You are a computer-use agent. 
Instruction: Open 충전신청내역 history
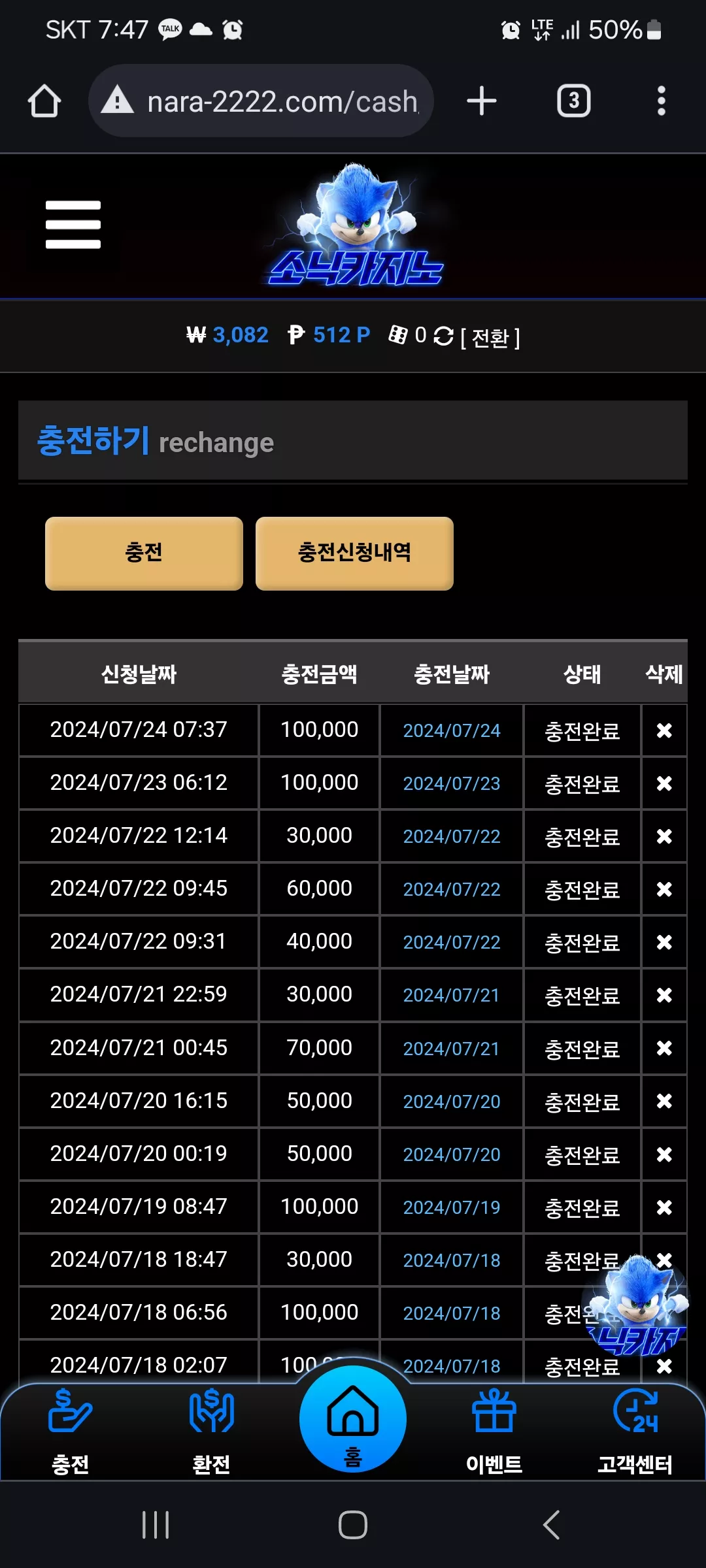point(354,553)
